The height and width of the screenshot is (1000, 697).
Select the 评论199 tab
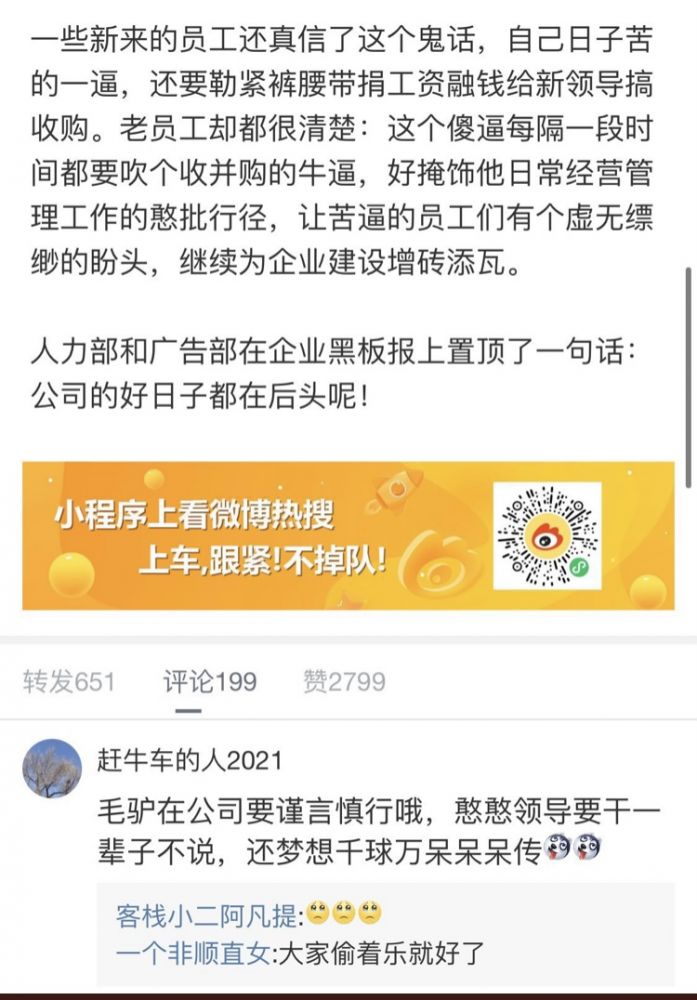click(210, 682)
